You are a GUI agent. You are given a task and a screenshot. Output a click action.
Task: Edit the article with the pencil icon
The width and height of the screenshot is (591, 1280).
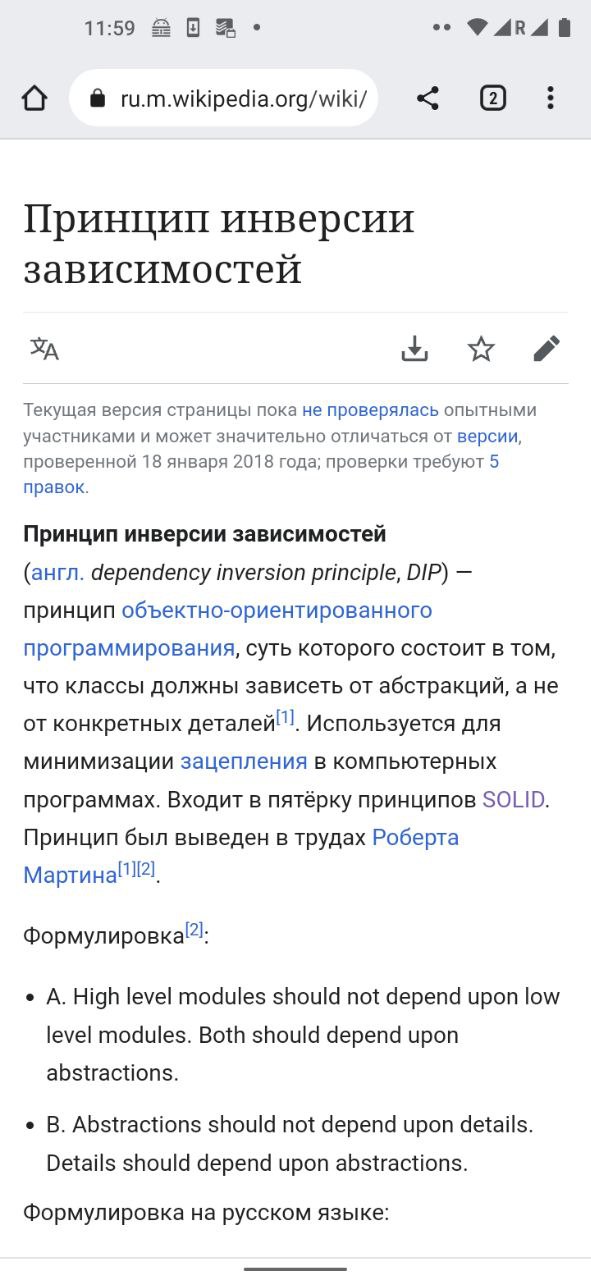pyautogui.click(x=547, y=349)
